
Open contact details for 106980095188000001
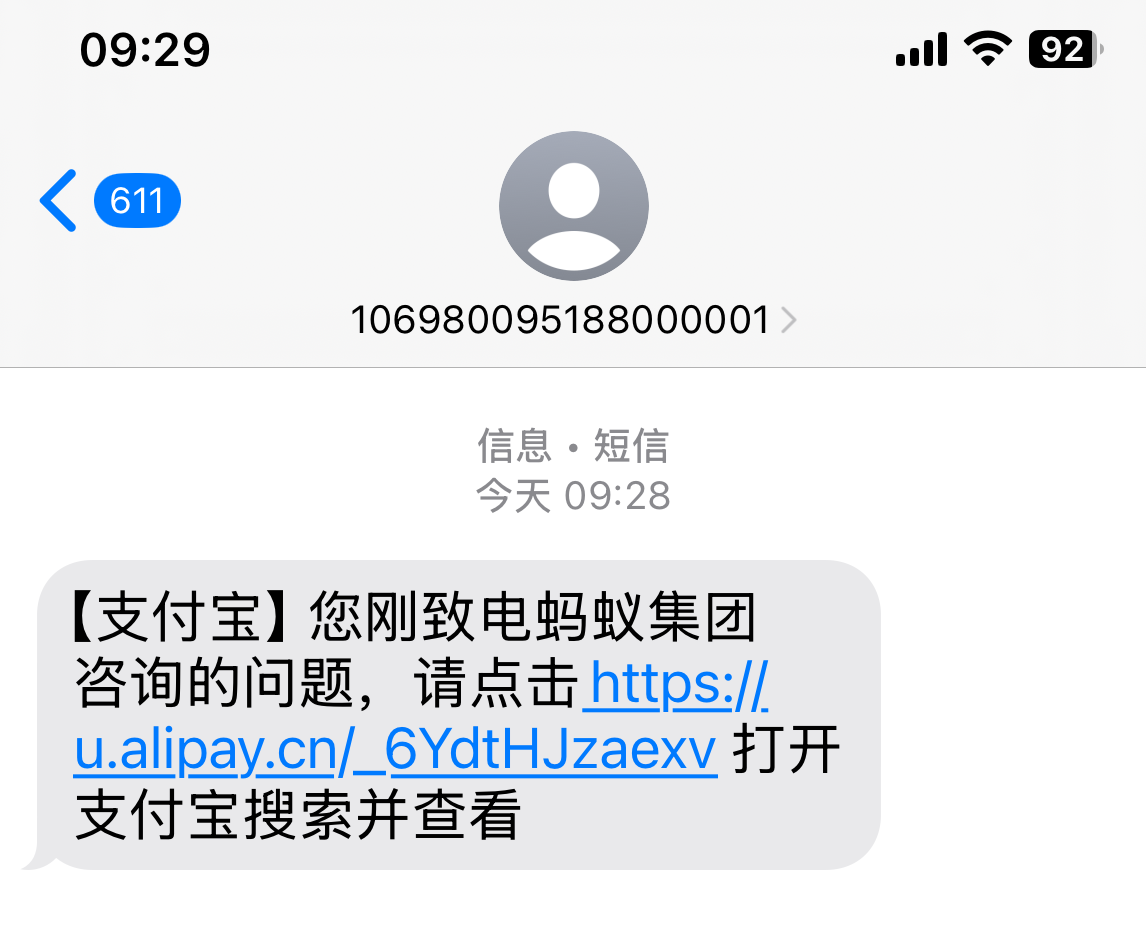573,320
